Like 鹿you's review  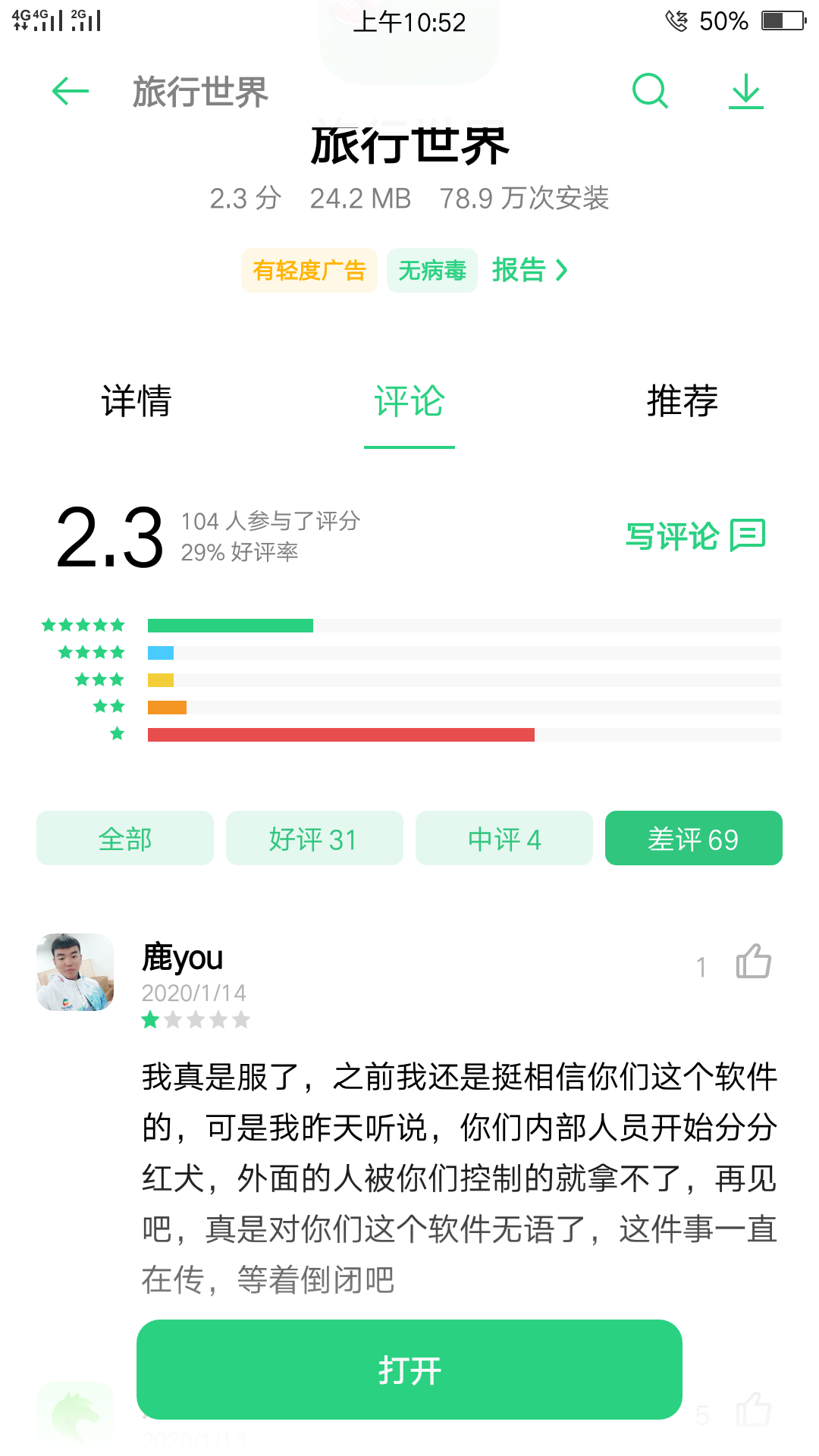[x=753, y=962]
